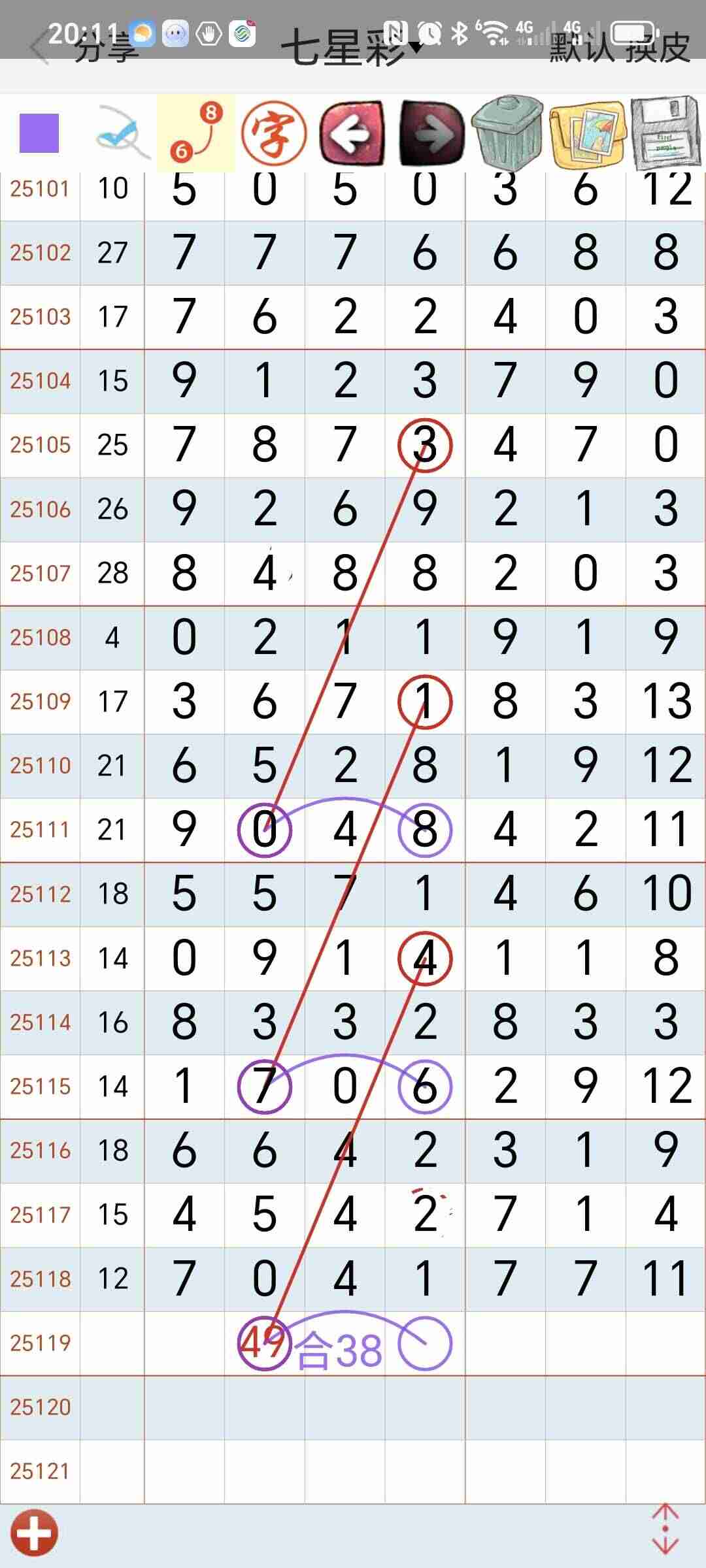Tap the 分享 share button
Screen dimensions: 706x1568
click(x=106, y=48)
